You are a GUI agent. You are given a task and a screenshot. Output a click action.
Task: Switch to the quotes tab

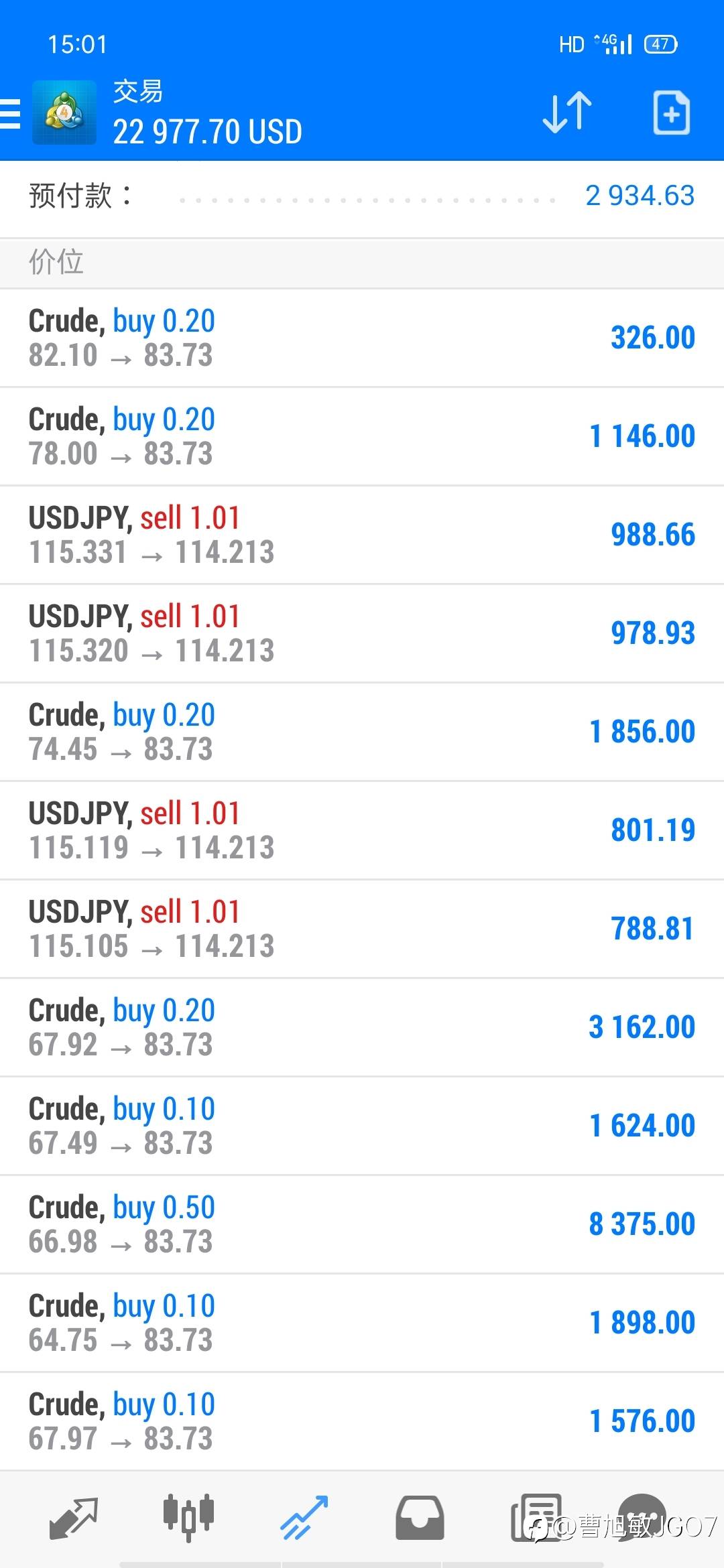click(74, 1518)
